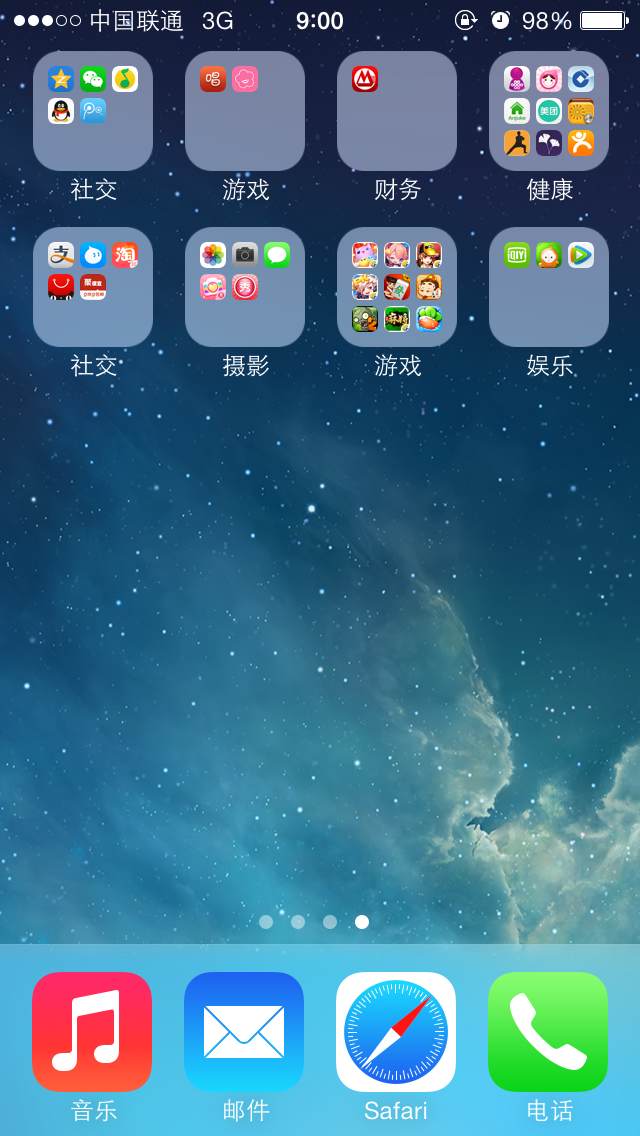Tap the home screen page indicator dots
The height and width of the screenshot is (1136, 640).
pos(314,922)
